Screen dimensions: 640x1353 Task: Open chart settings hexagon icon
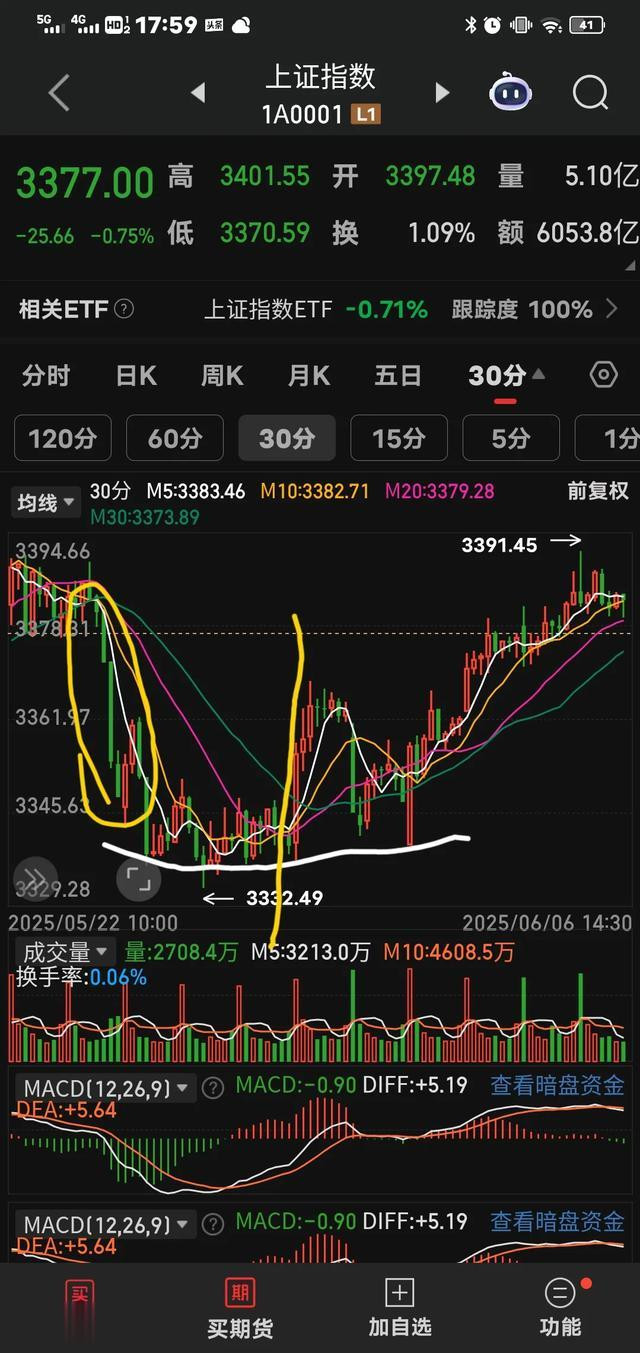pyautogui.click(x=603, y=376)
